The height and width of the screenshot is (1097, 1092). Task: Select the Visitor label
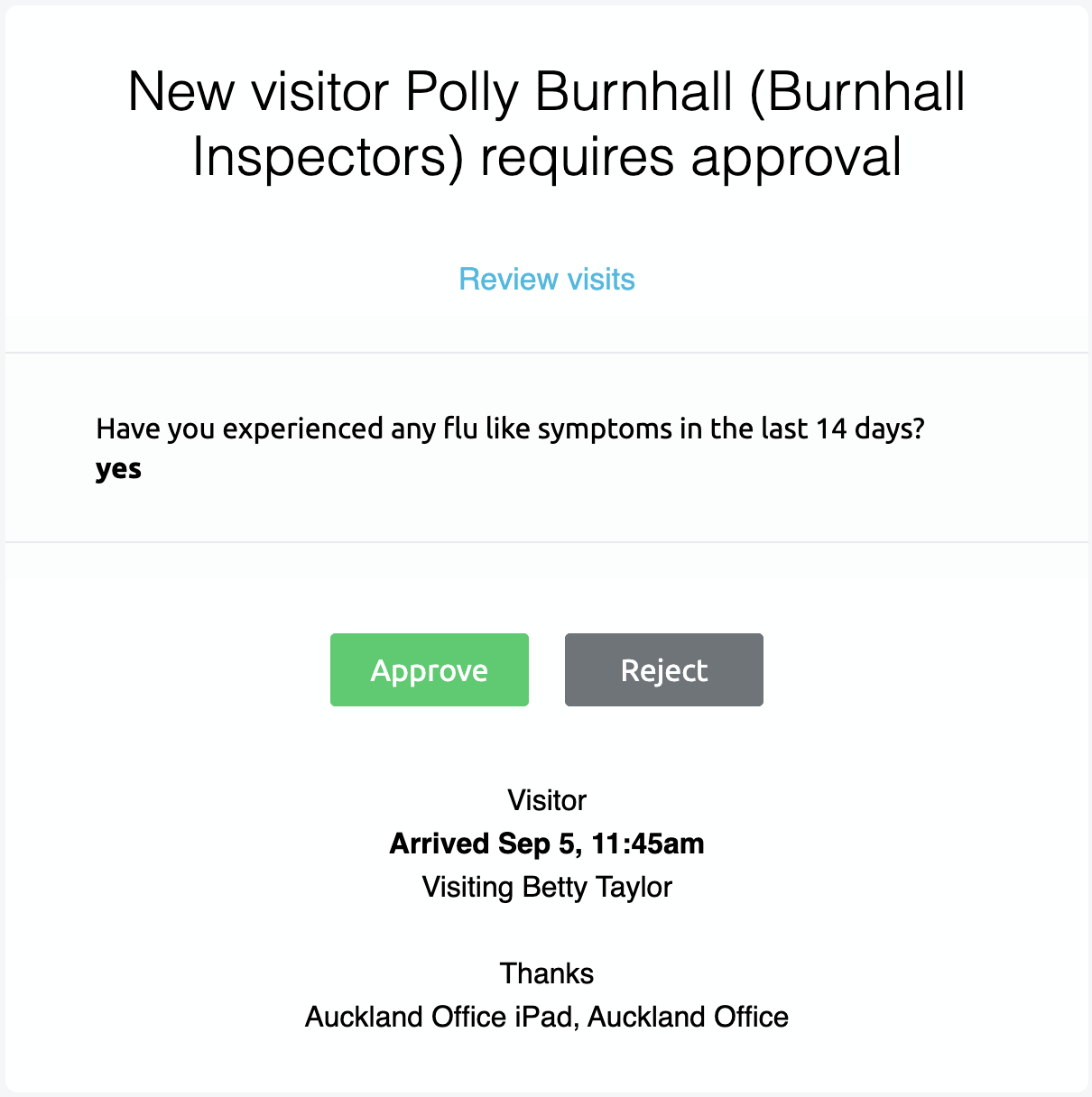click(546, 800)
